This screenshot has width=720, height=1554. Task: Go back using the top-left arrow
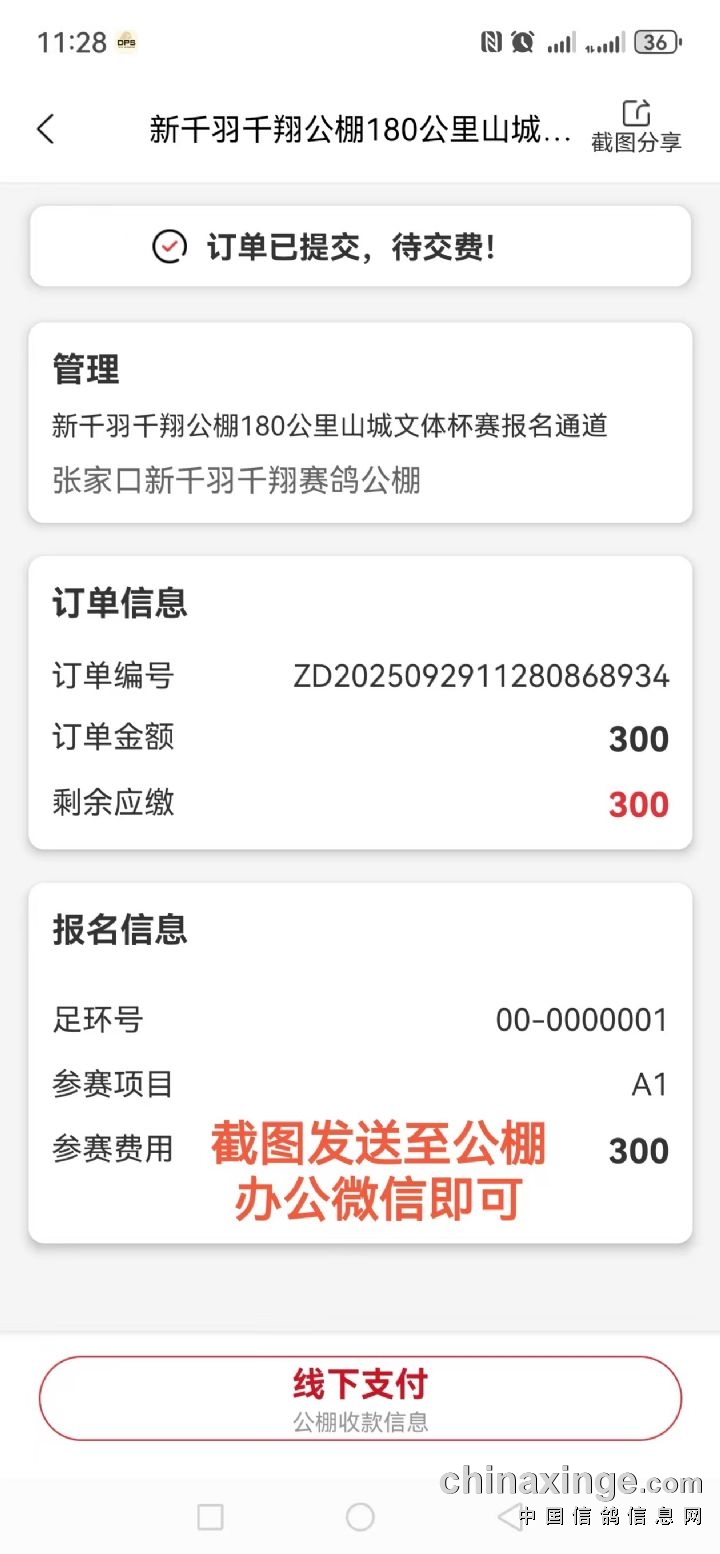click(46, 129)
